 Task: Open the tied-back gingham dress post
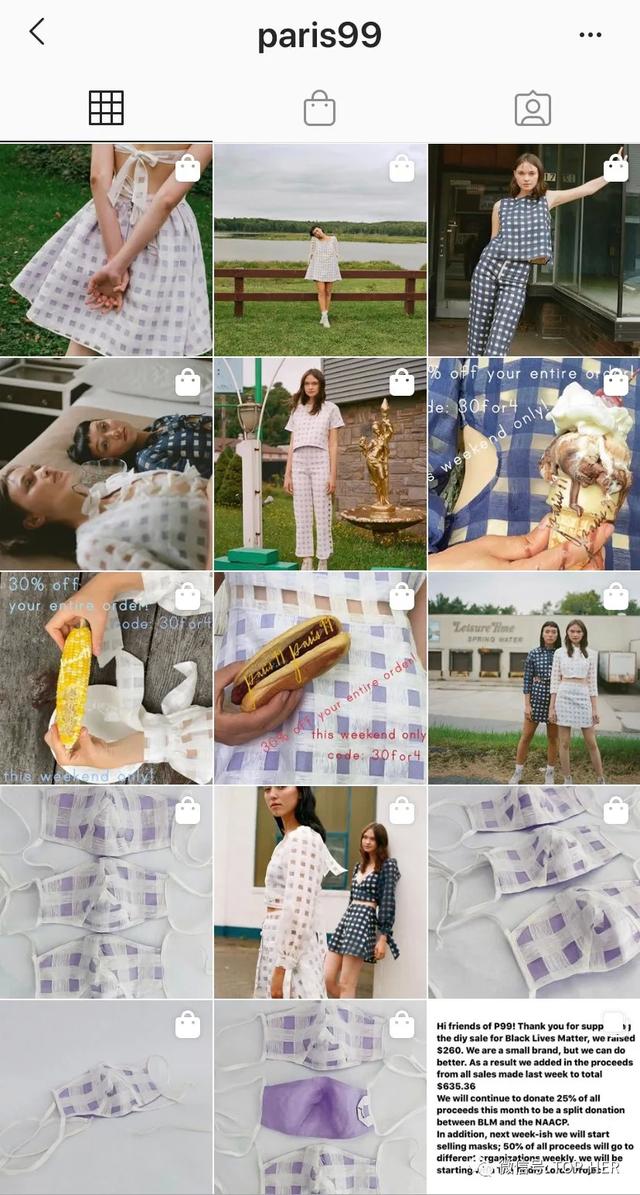point(106,250)
